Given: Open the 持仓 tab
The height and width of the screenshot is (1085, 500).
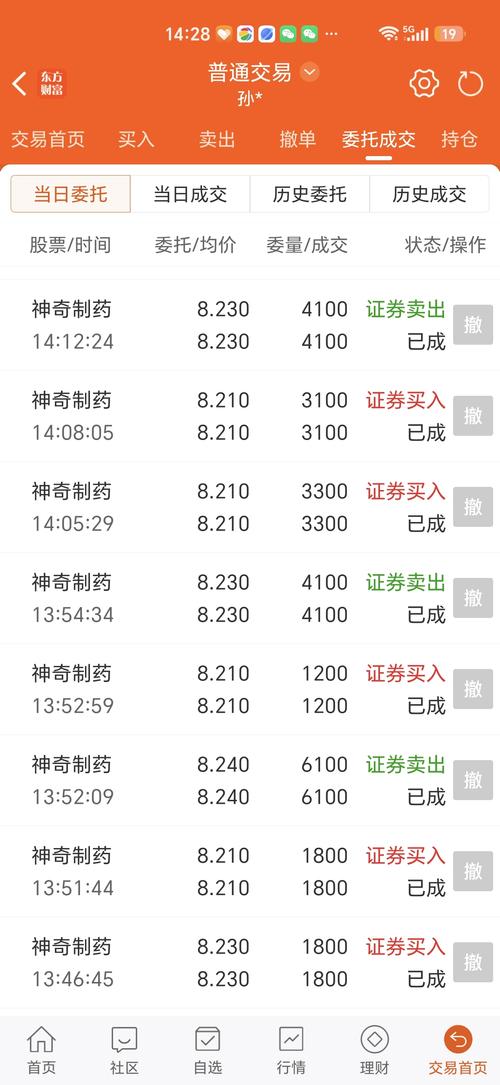Looking at the screenshot, I should coord(459,139).
